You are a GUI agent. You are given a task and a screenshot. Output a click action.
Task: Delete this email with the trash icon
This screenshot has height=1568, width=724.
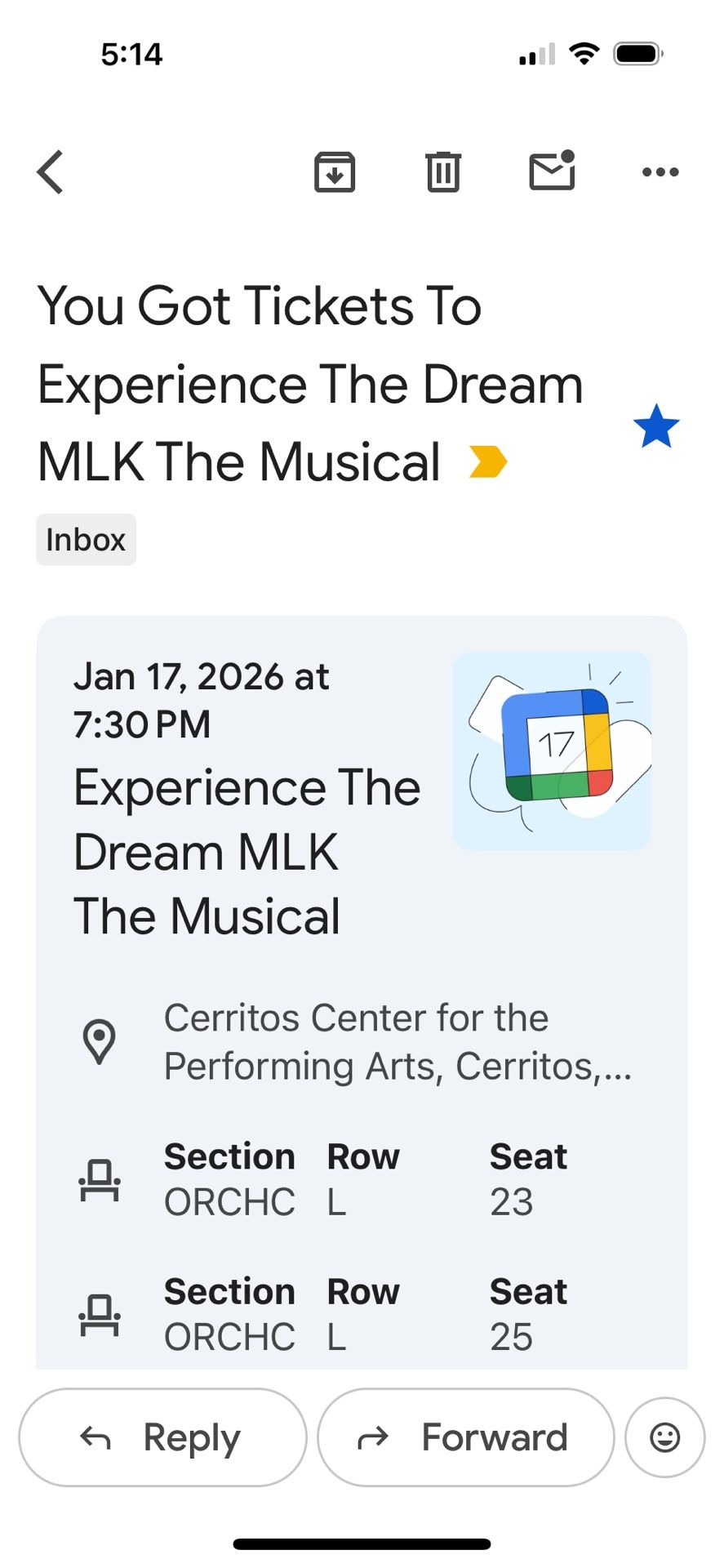point(443,171)
